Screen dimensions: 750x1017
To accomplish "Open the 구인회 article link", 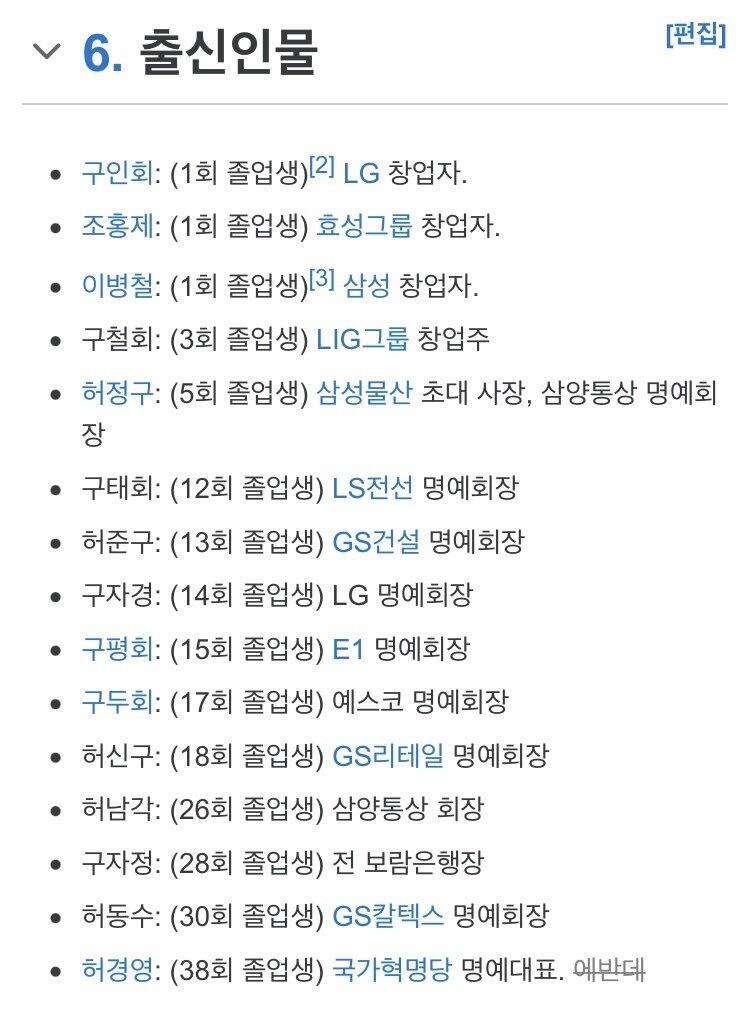I will tap(117, 173).
